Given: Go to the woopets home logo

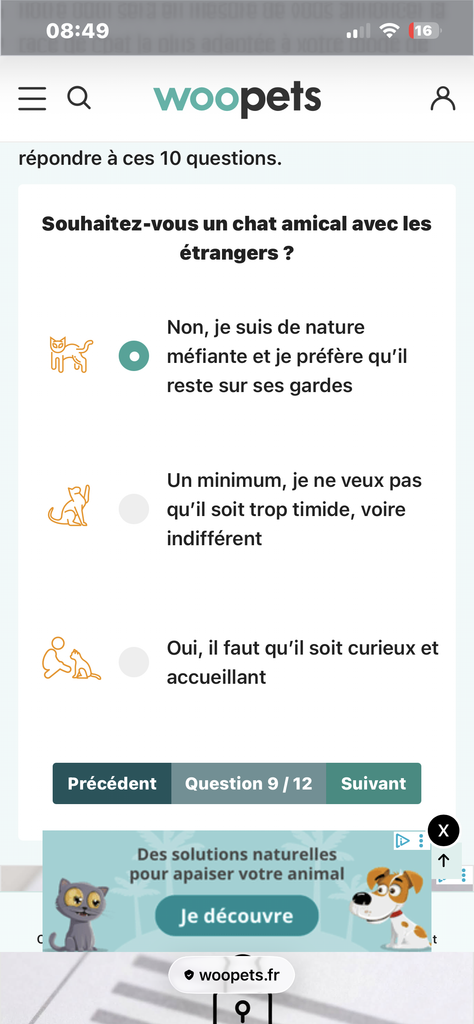Looking at the screenshot, I should point(238,99).
